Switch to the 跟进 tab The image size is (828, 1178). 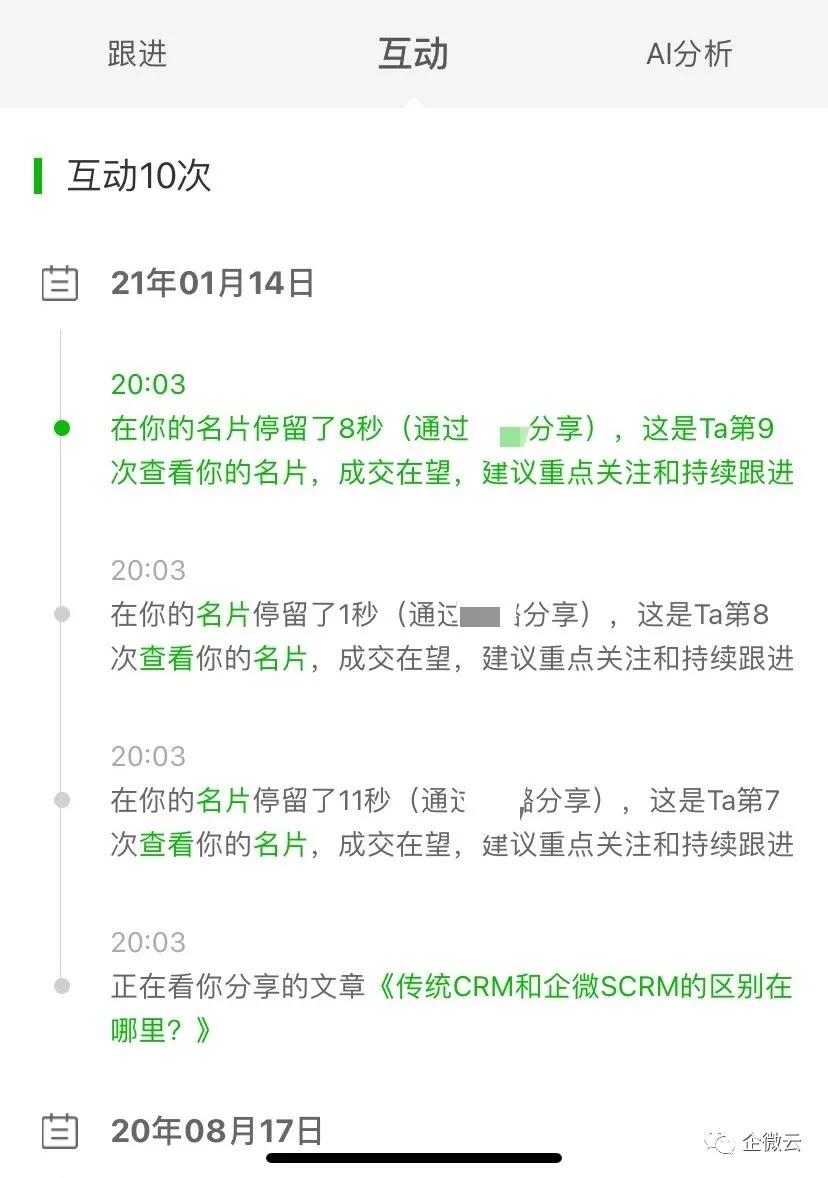coord(137,54)
